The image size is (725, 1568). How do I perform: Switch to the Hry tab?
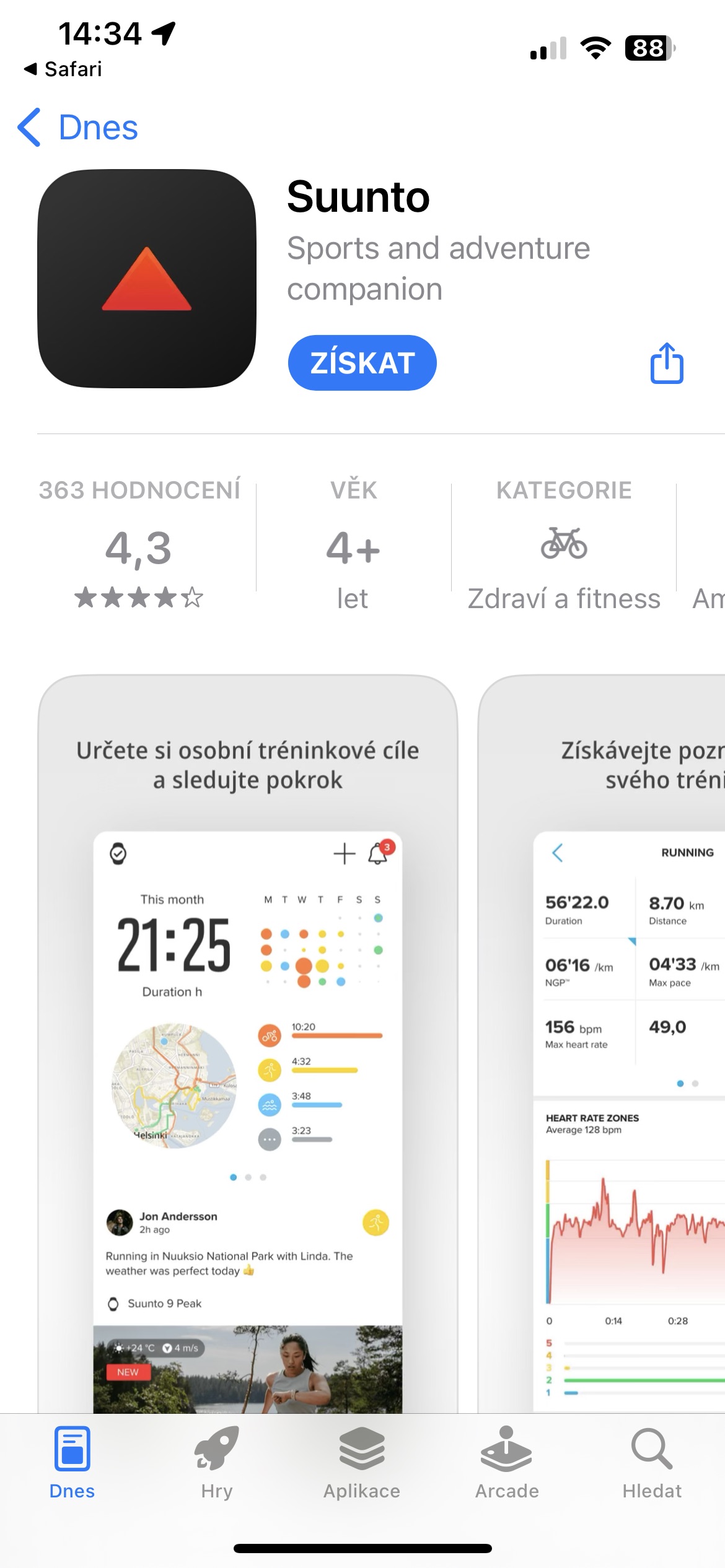pos(217,1463)
